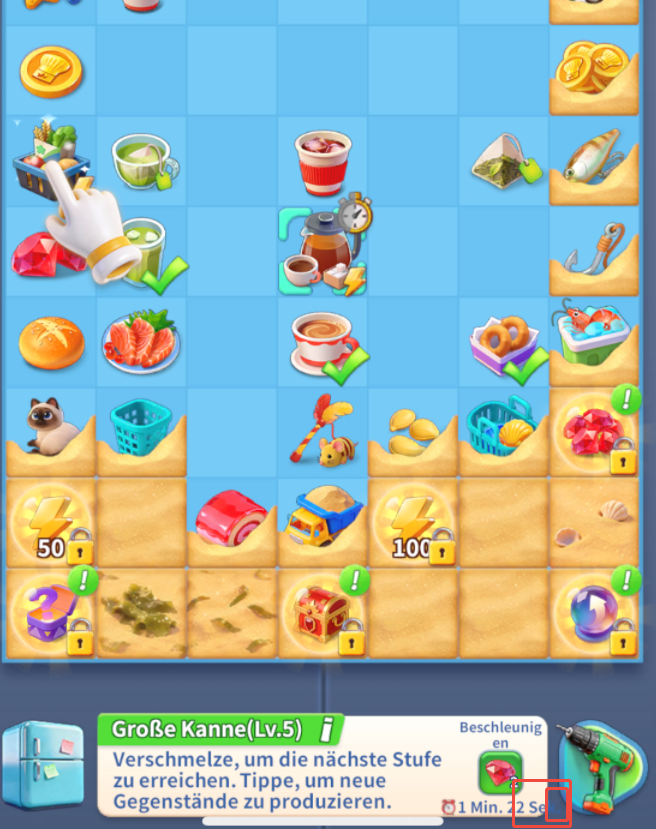
Task: Select the coffee cup with checkmark
Action: 324,340
